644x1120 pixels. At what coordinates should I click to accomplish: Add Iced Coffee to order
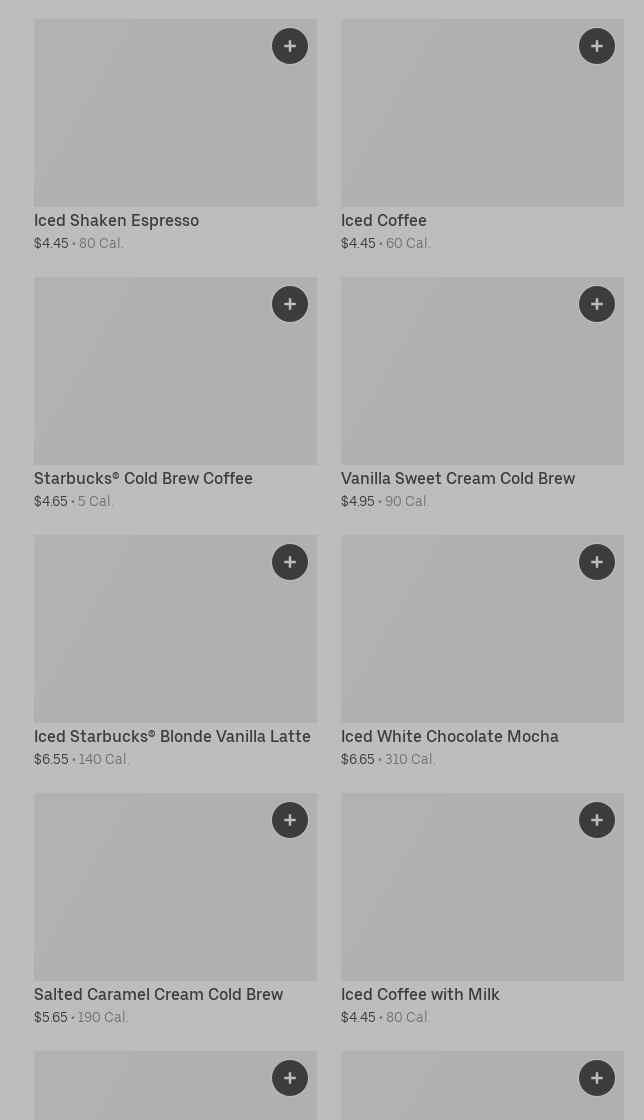click(x=597, y=46)
